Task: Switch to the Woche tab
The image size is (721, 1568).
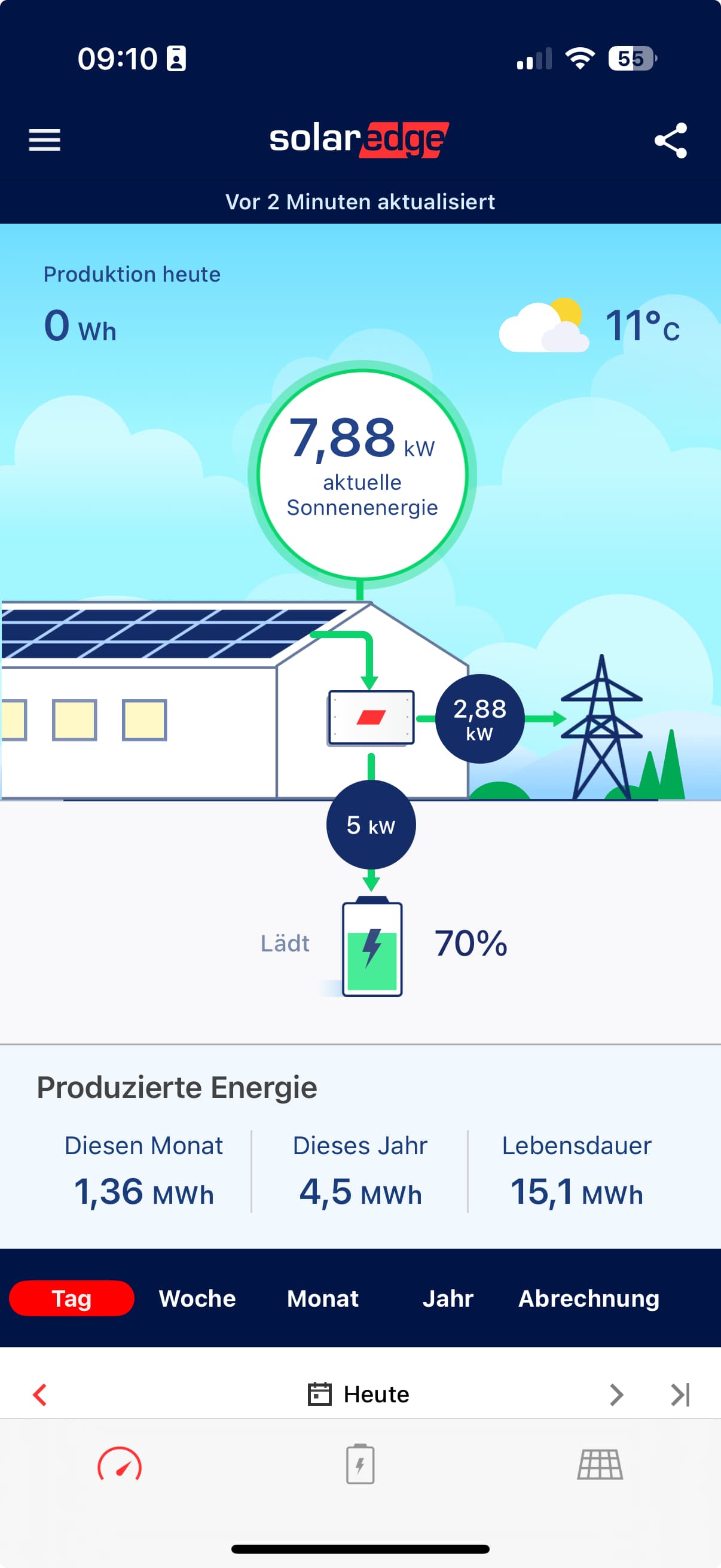Action: (197, 1298)
